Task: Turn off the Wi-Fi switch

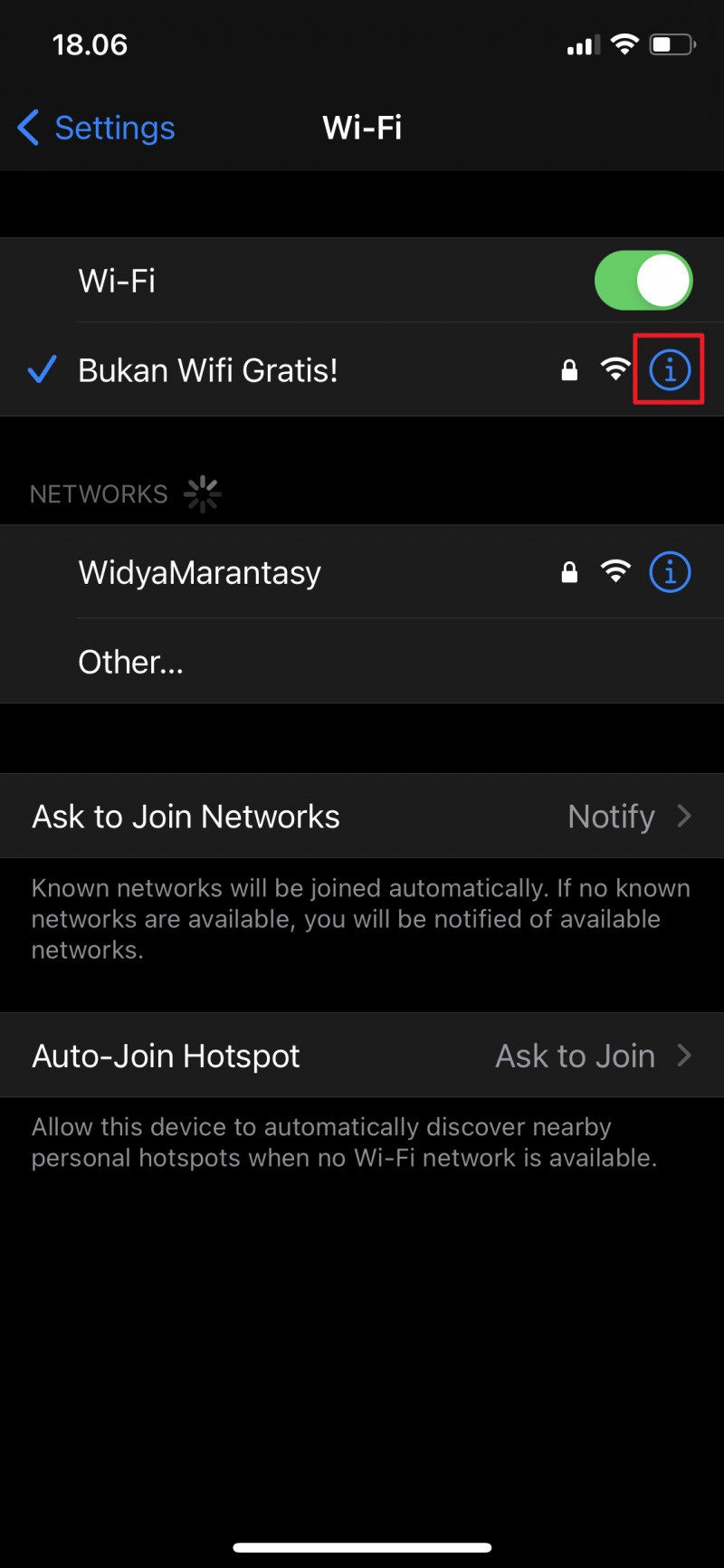Action: [x=643, y=281]
